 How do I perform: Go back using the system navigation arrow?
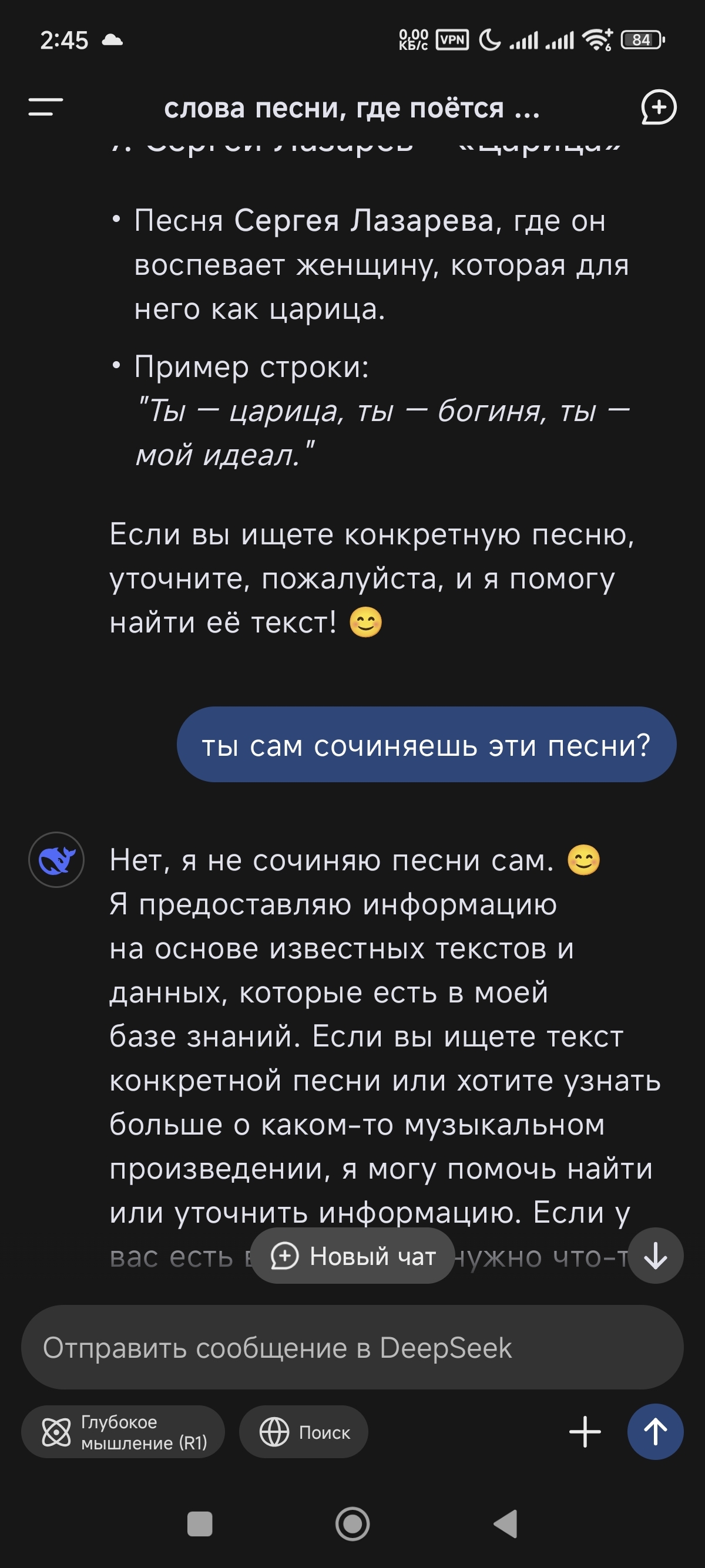pyautogui.click(x=505, y=1524)
